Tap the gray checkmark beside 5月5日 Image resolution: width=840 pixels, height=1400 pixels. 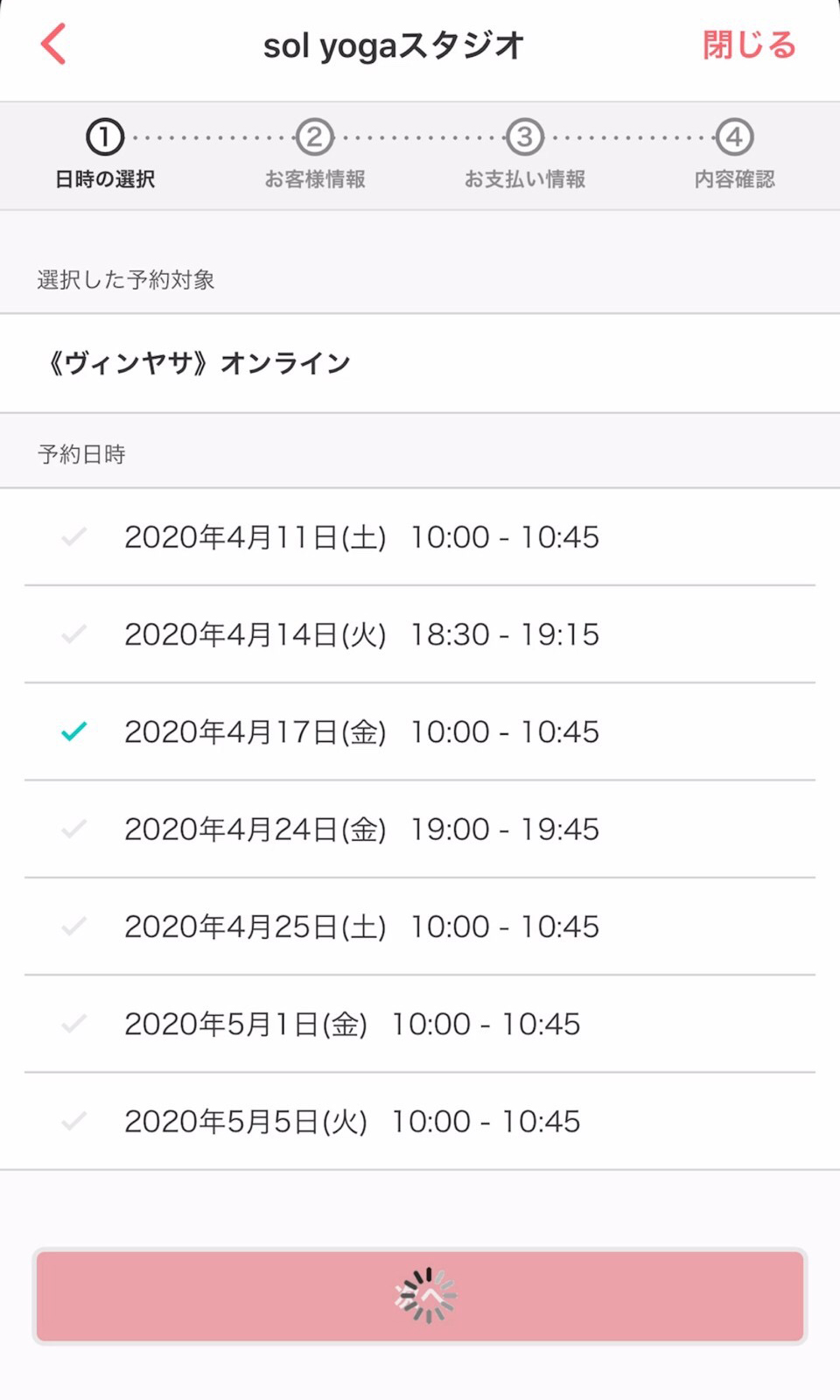click(73, 1121)
